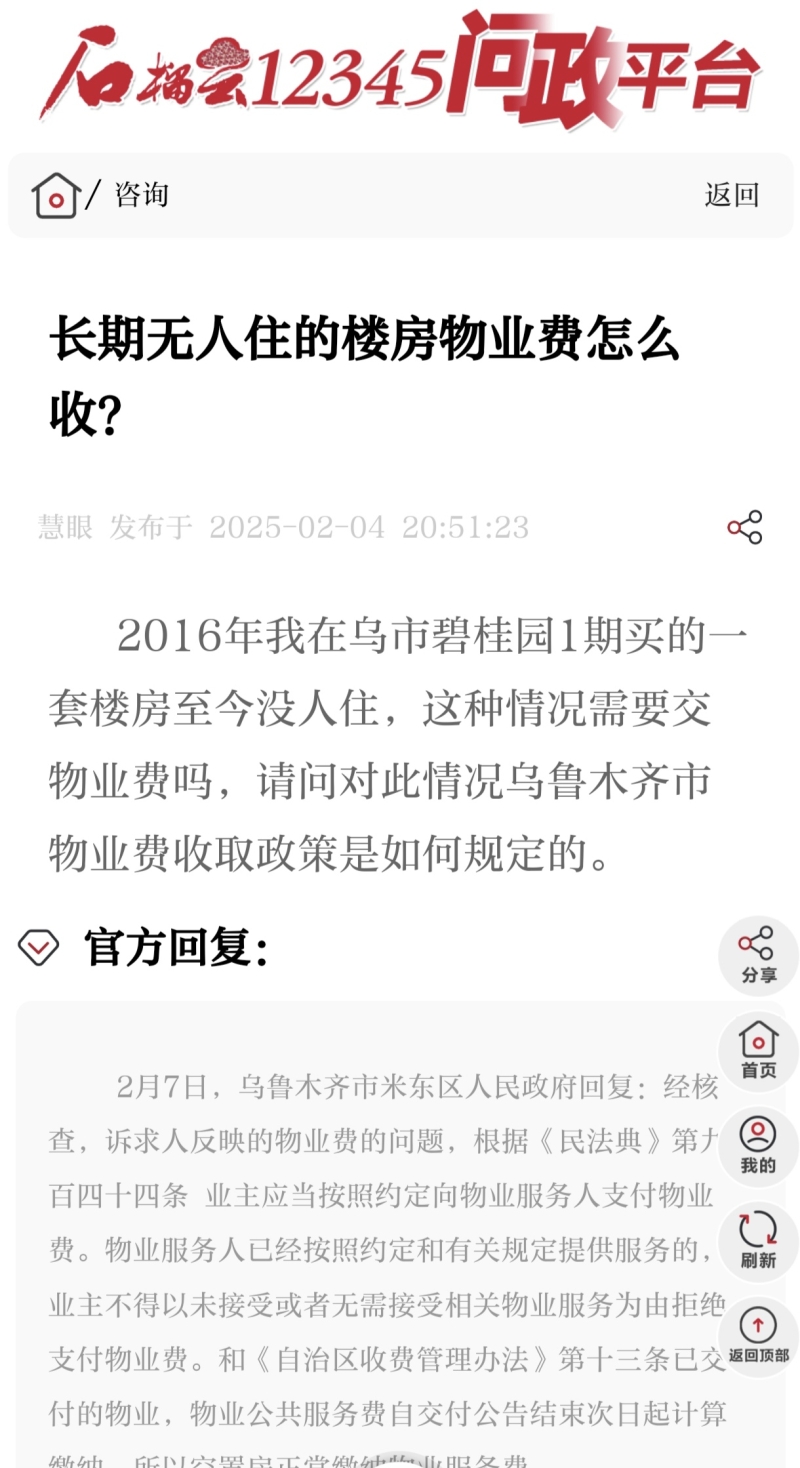
Task: Open the floating 分享 share button
Action: tap(758, 955)
